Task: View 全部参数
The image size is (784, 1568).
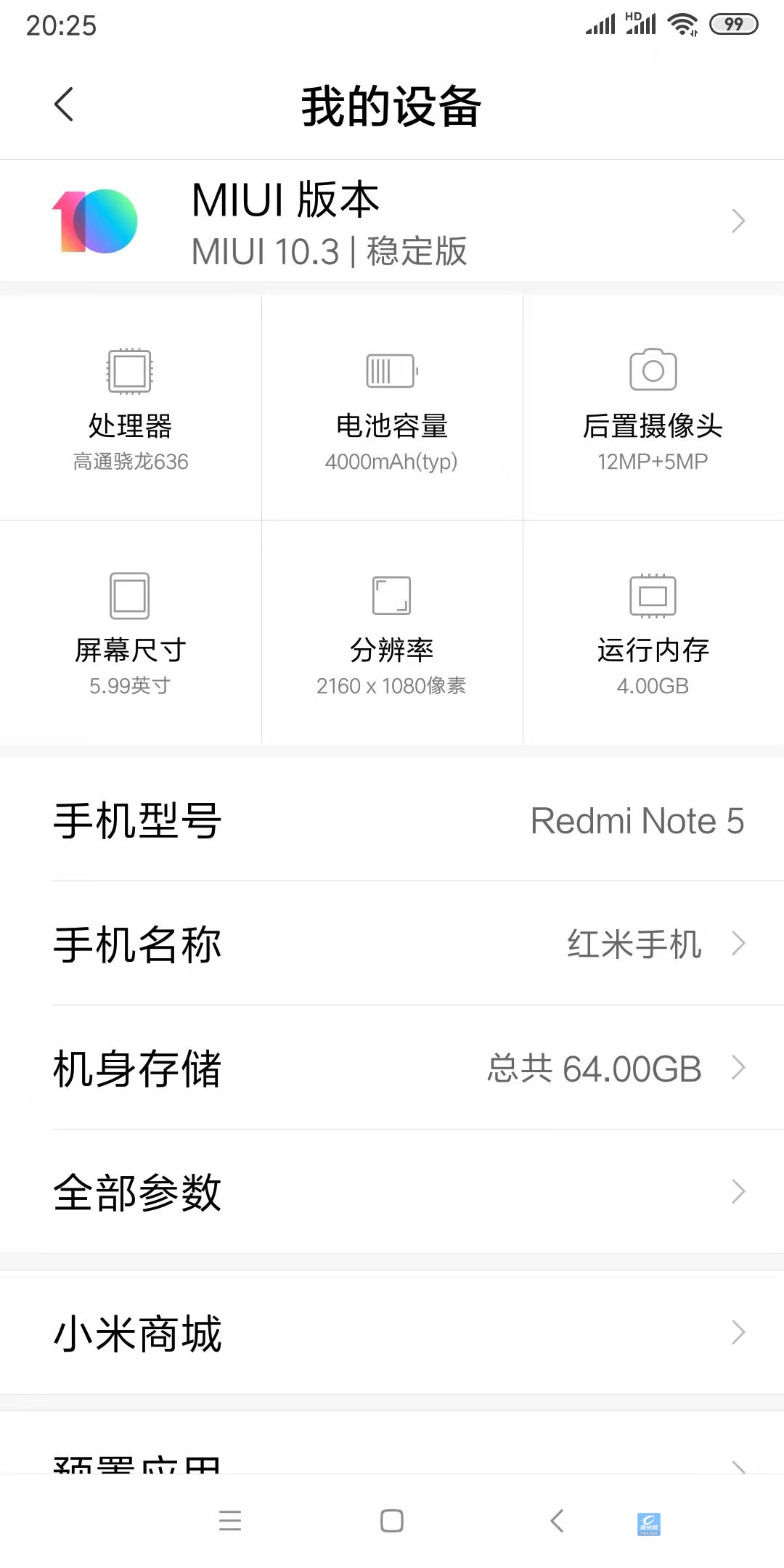Action: 392,1192
